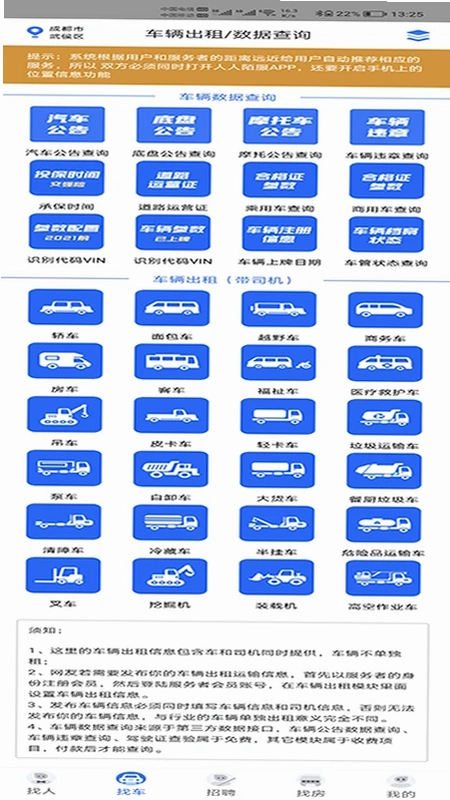Switch to the 找房 tab
The height and width of the screenshot is (800, 450).
(310, 786)
